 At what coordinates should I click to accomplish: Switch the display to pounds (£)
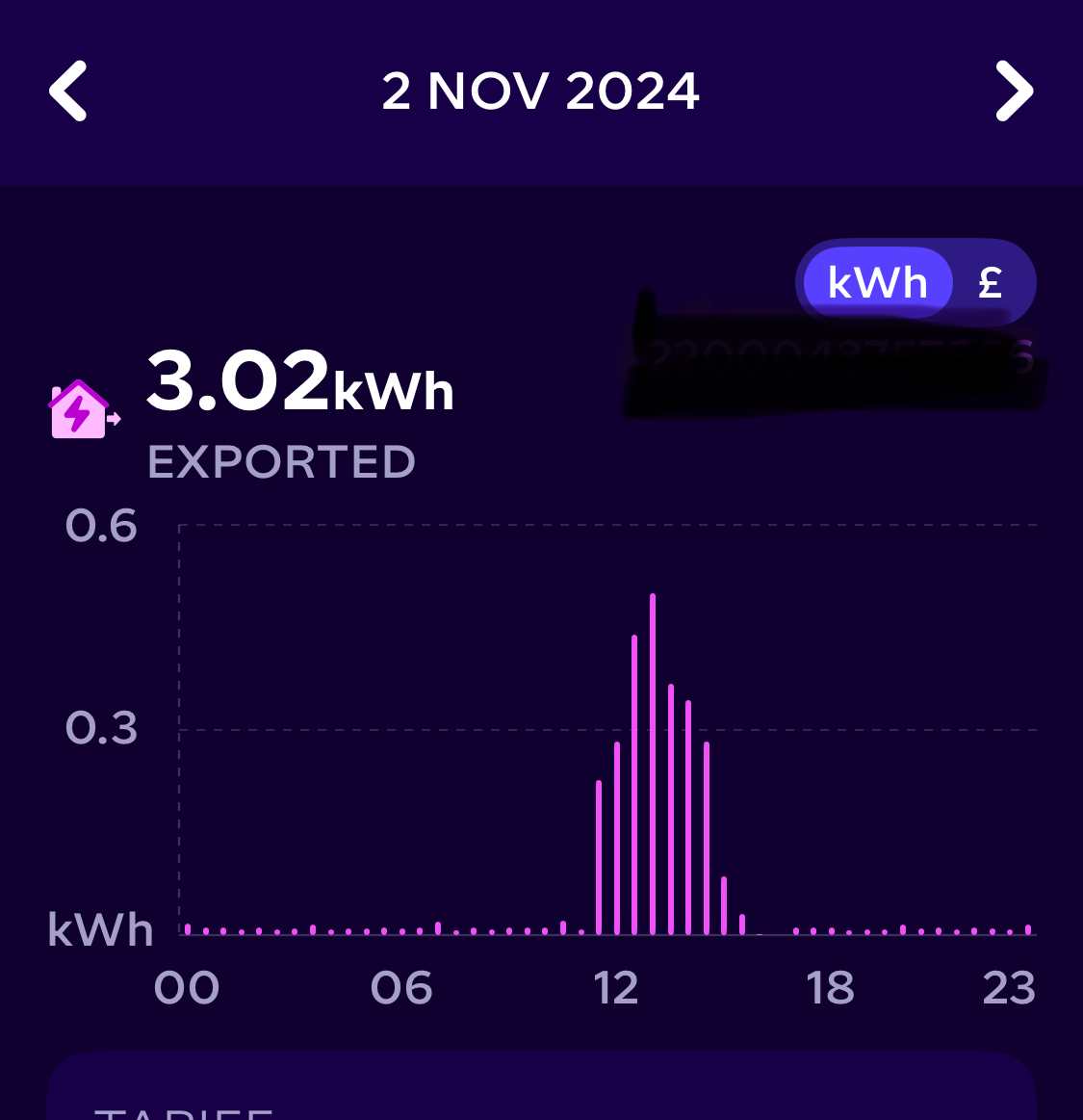click(x=991, y=282)
